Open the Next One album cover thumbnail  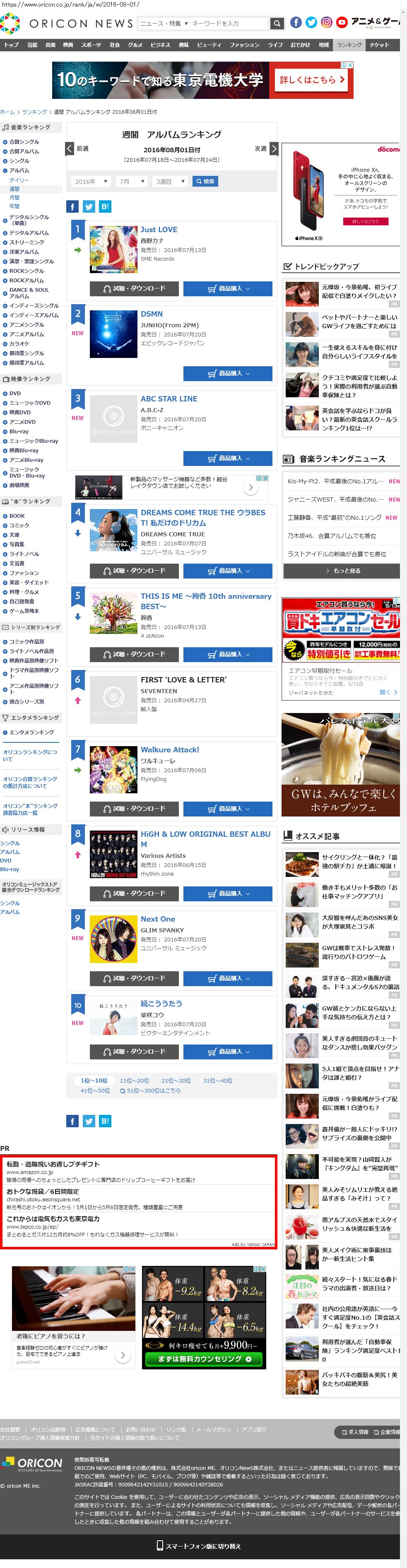coord(113,939)
